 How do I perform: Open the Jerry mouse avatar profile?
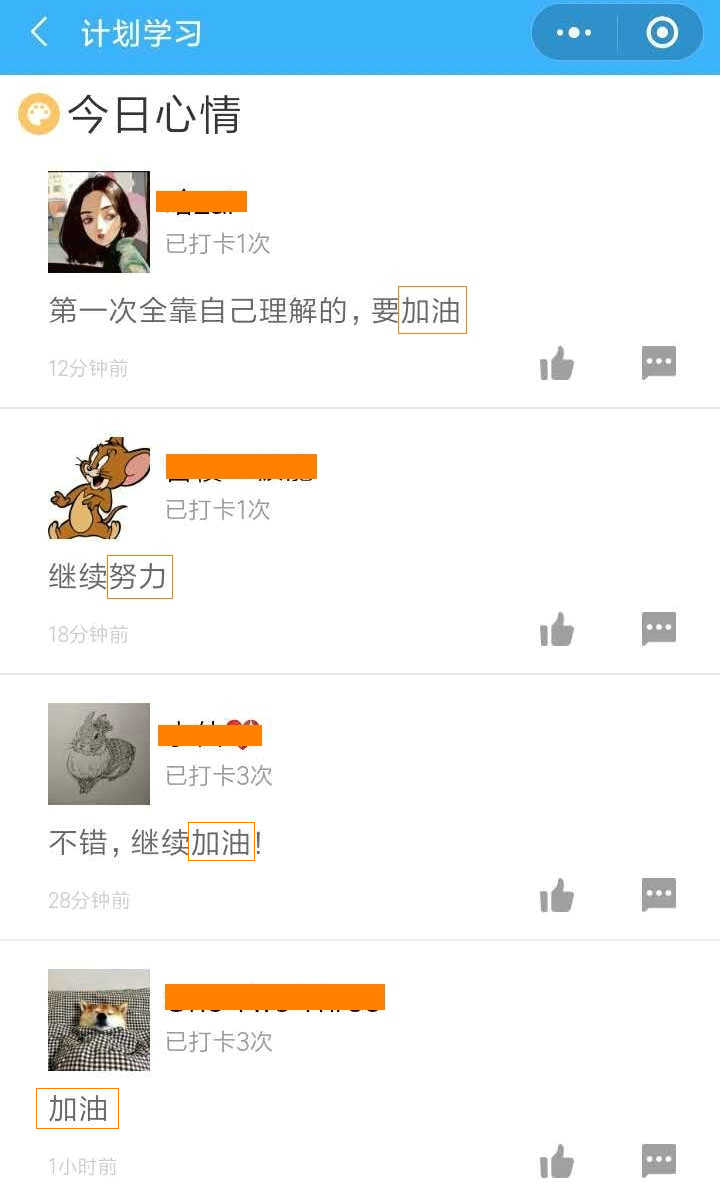pos(99,488)
